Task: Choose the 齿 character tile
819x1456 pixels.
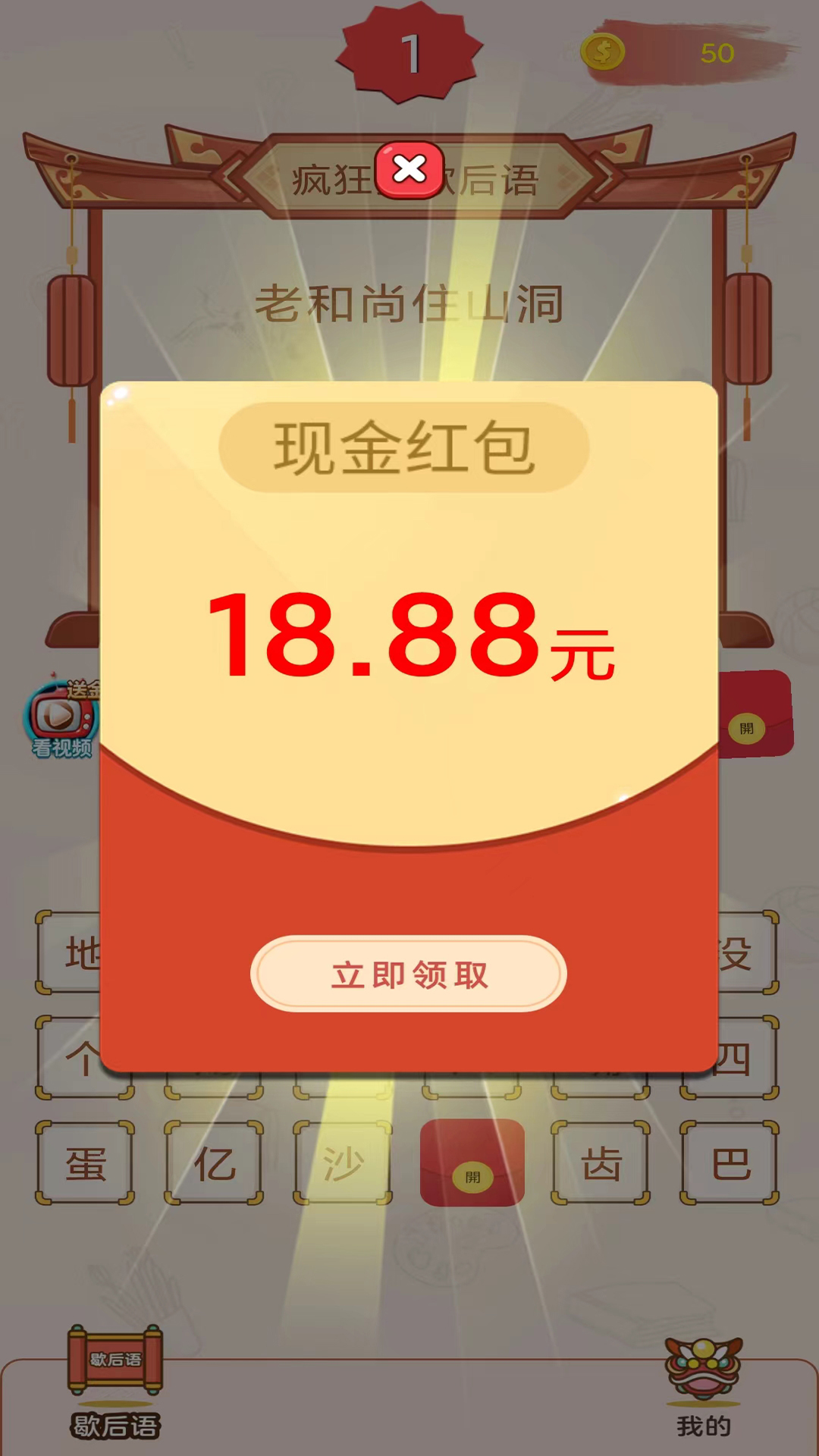Action: coord(601,1163)
